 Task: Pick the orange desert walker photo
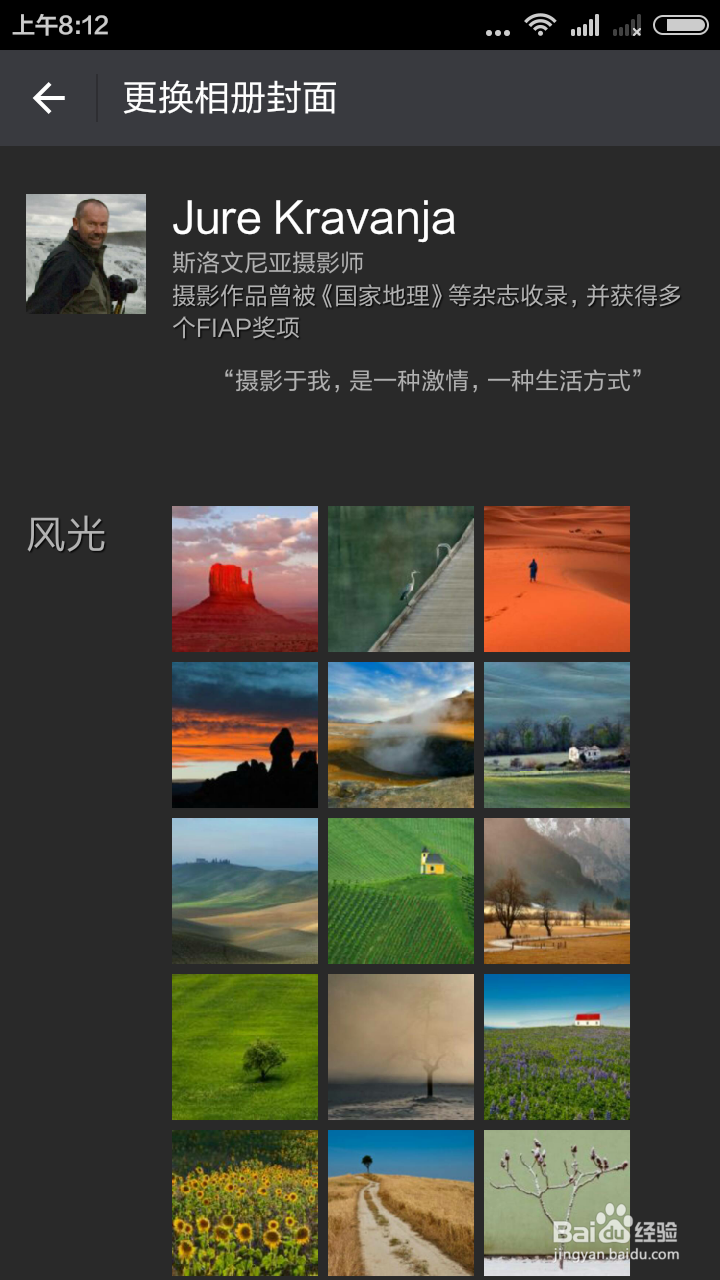coord(556,578)
